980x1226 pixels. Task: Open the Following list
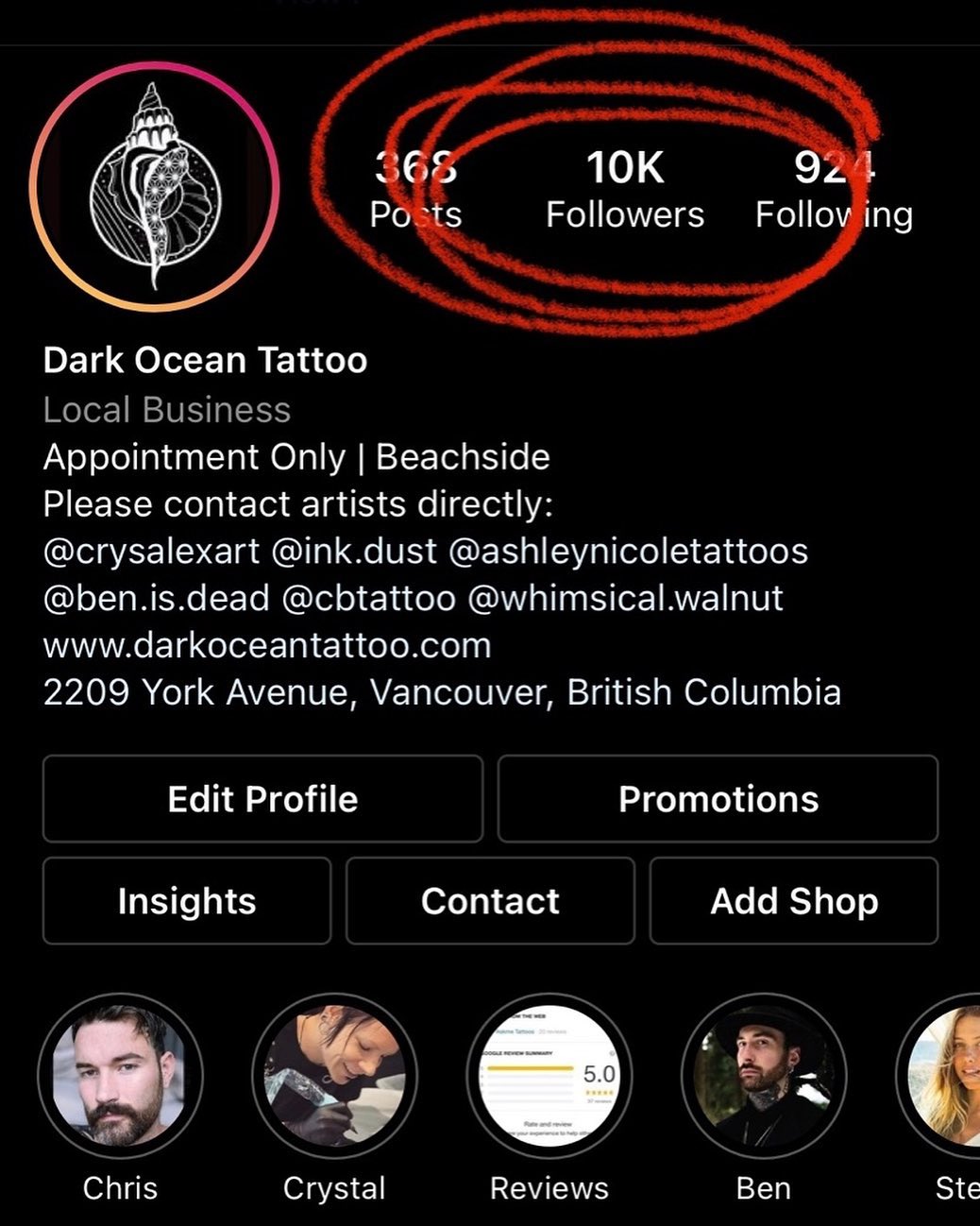pyautogui.click(x=834, y=190)
